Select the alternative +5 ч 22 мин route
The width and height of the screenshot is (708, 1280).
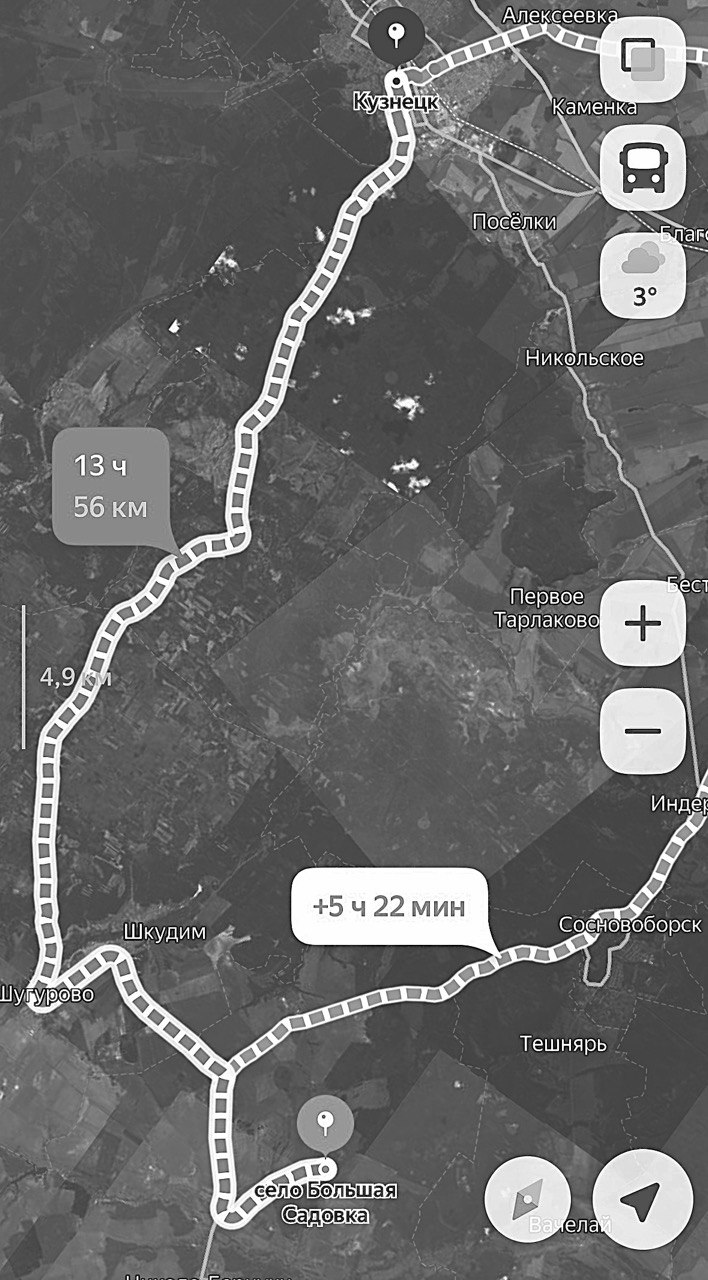point(390,907)
